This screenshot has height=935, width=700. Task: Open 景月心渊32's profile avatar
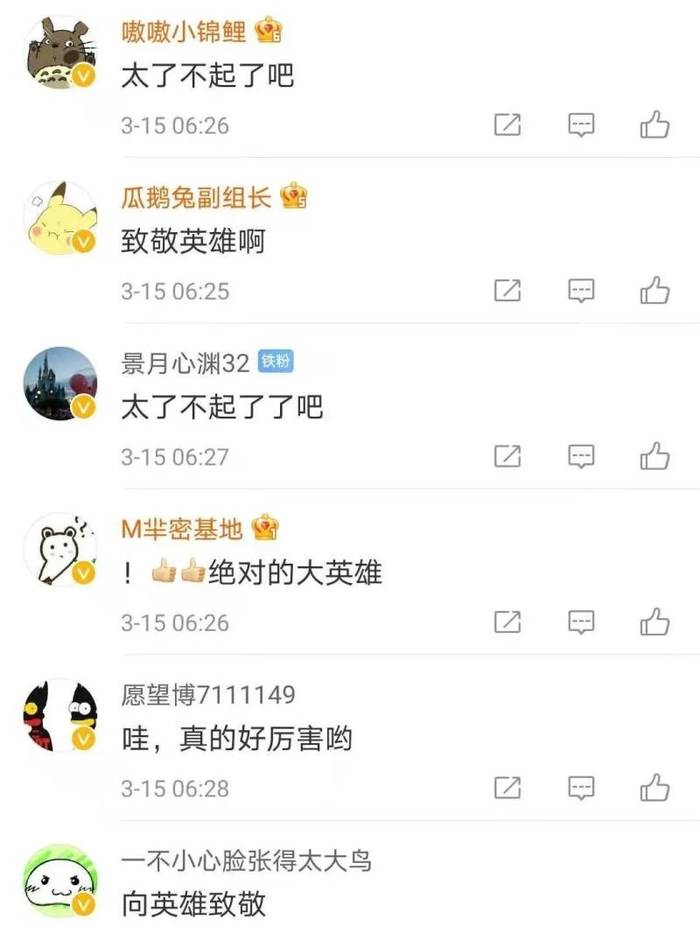[x=59, y=384]
